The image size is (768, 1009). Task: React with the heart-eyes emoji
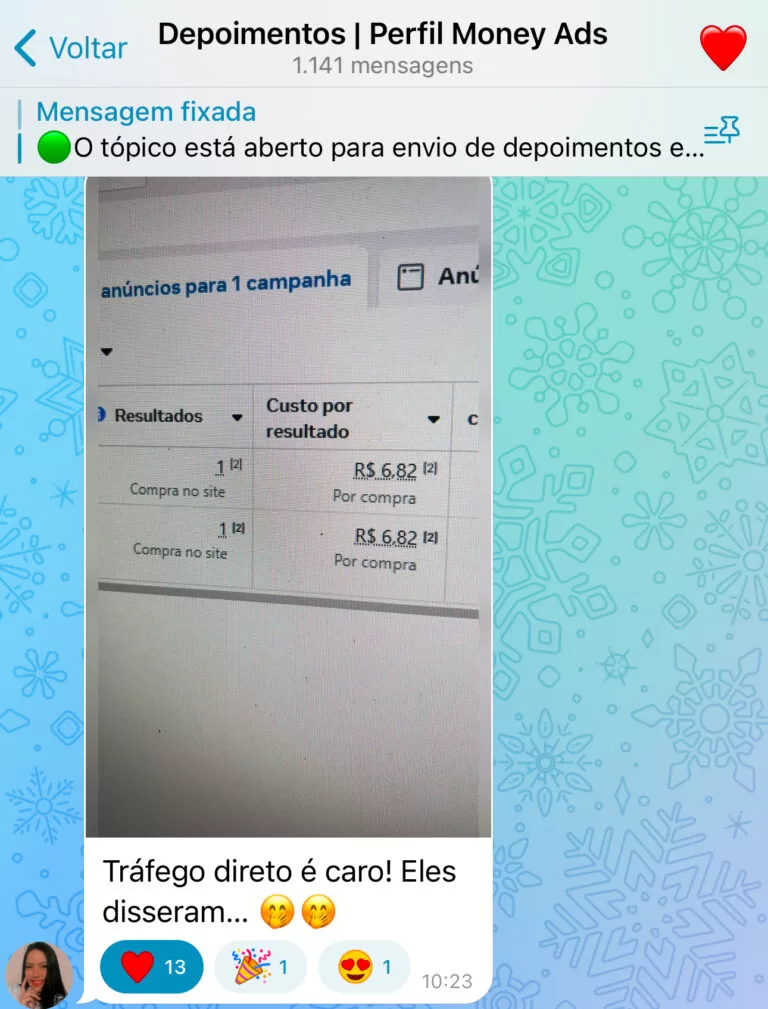(364, 967)
